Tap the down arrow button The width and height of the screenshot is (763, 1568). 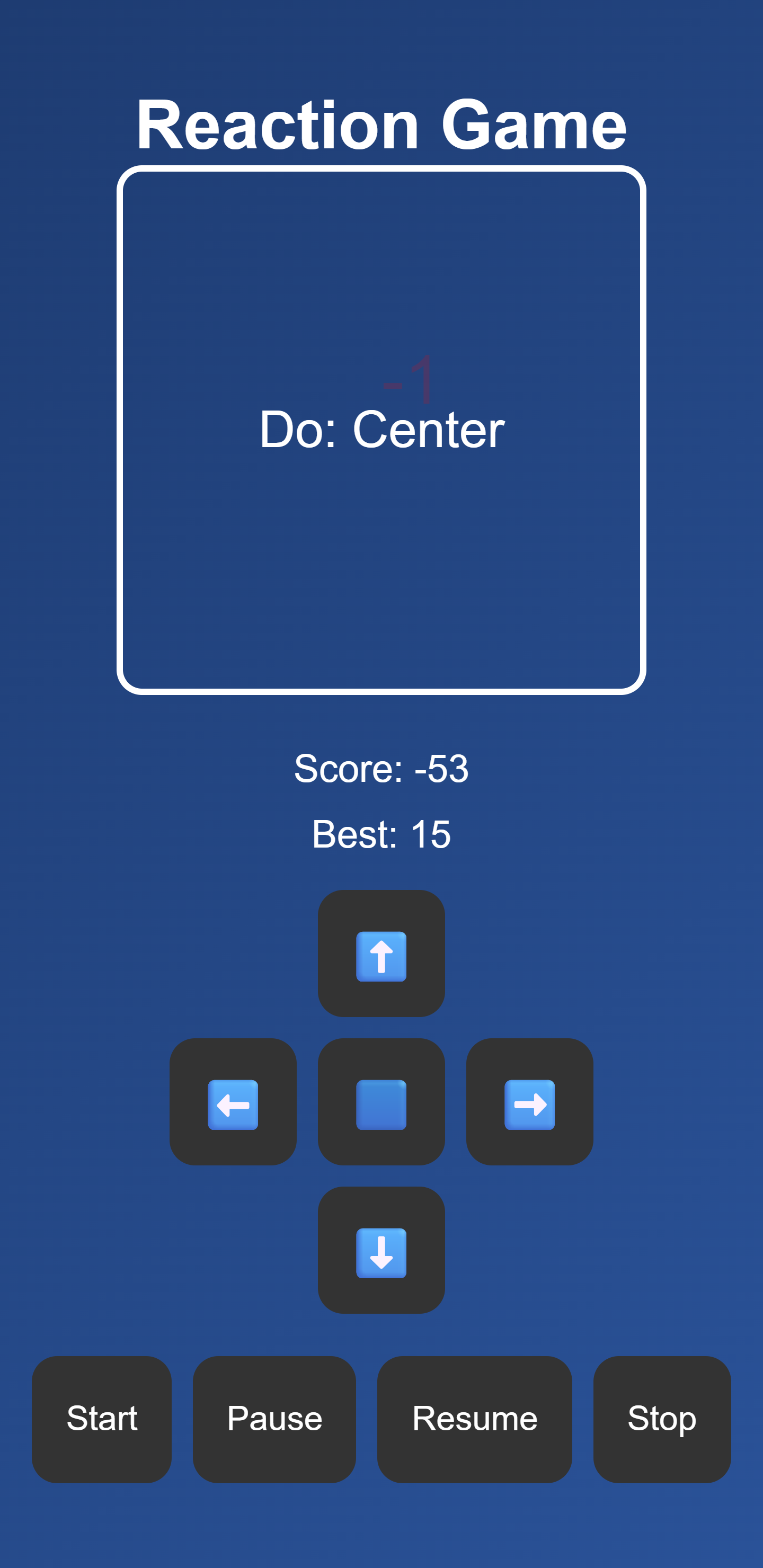[381, 1250]
